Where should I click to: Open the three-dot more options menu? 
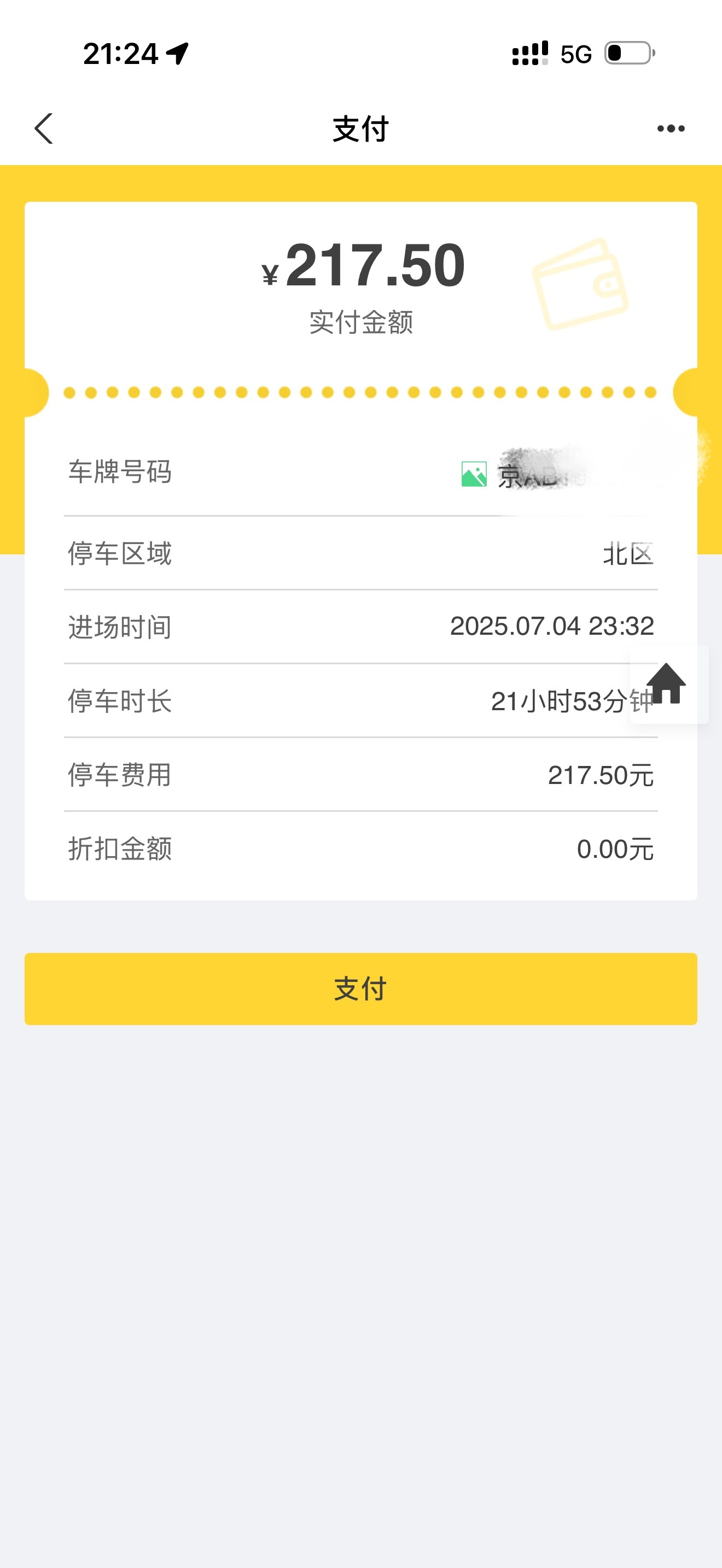(x=671, y=128)
